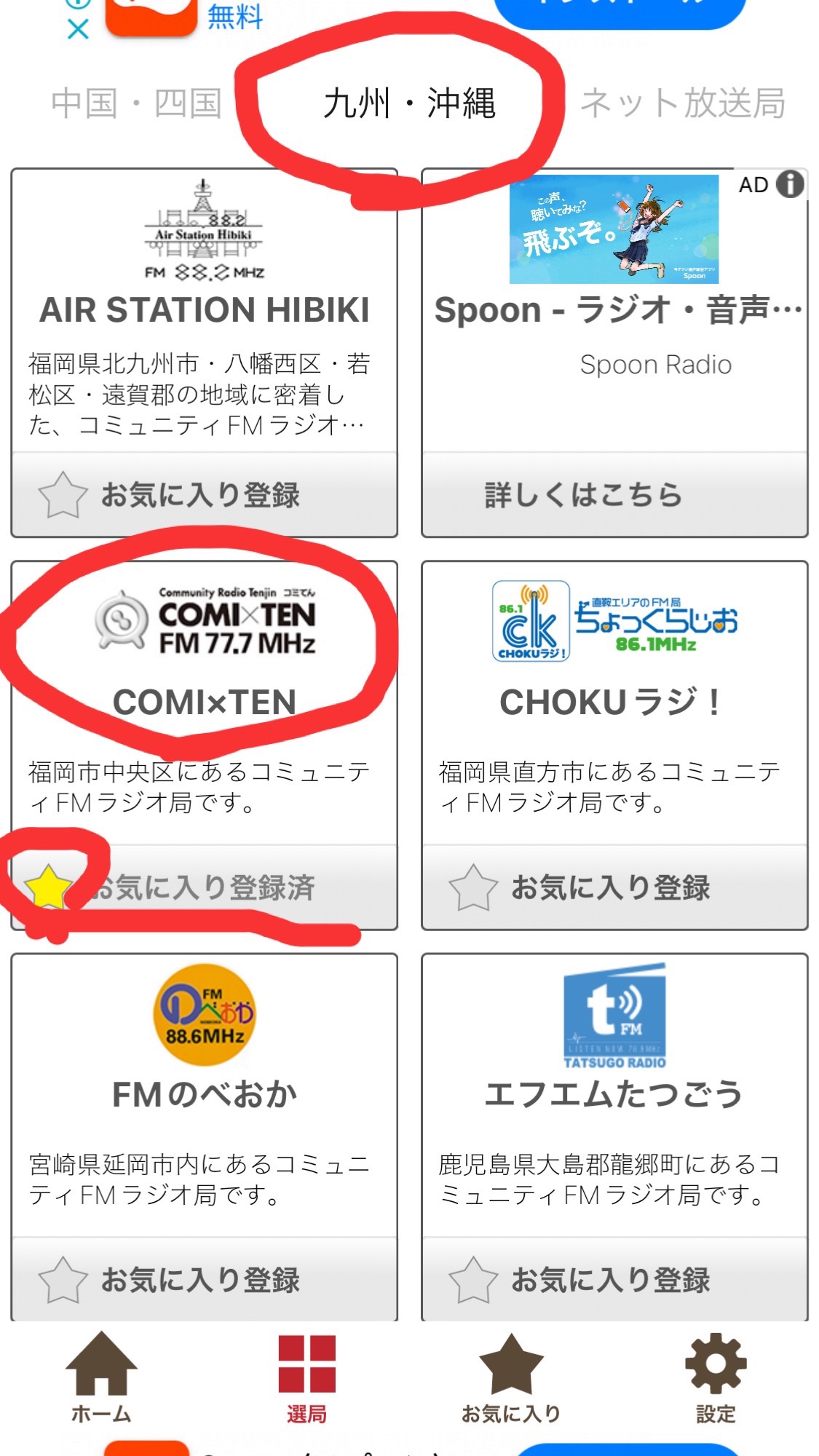Select the 九州・沖縄 region tab
Viewport: 819px width, 1456px height.
(x=409, y=103)
